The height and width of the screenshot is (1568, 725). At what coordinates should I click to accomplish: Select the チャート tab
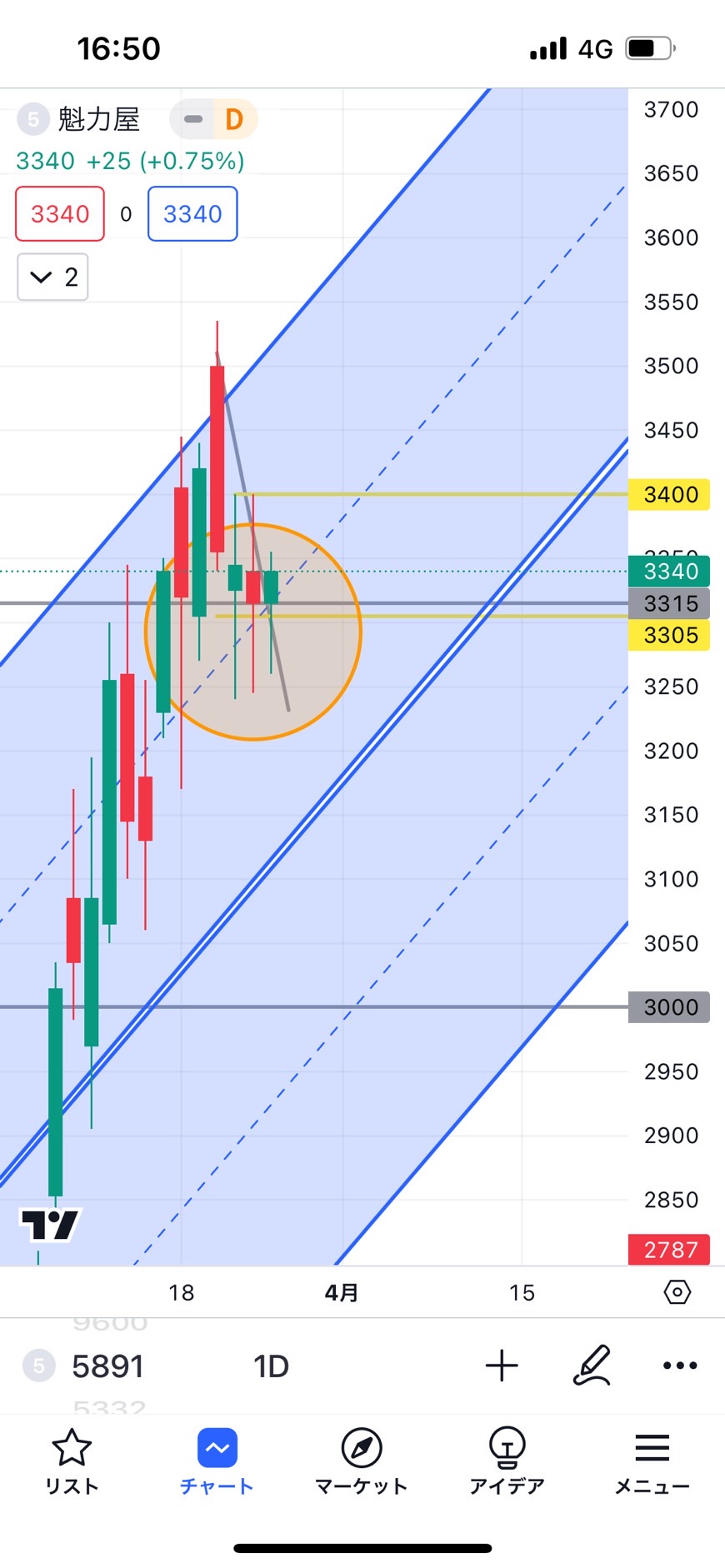(217, 1462)
